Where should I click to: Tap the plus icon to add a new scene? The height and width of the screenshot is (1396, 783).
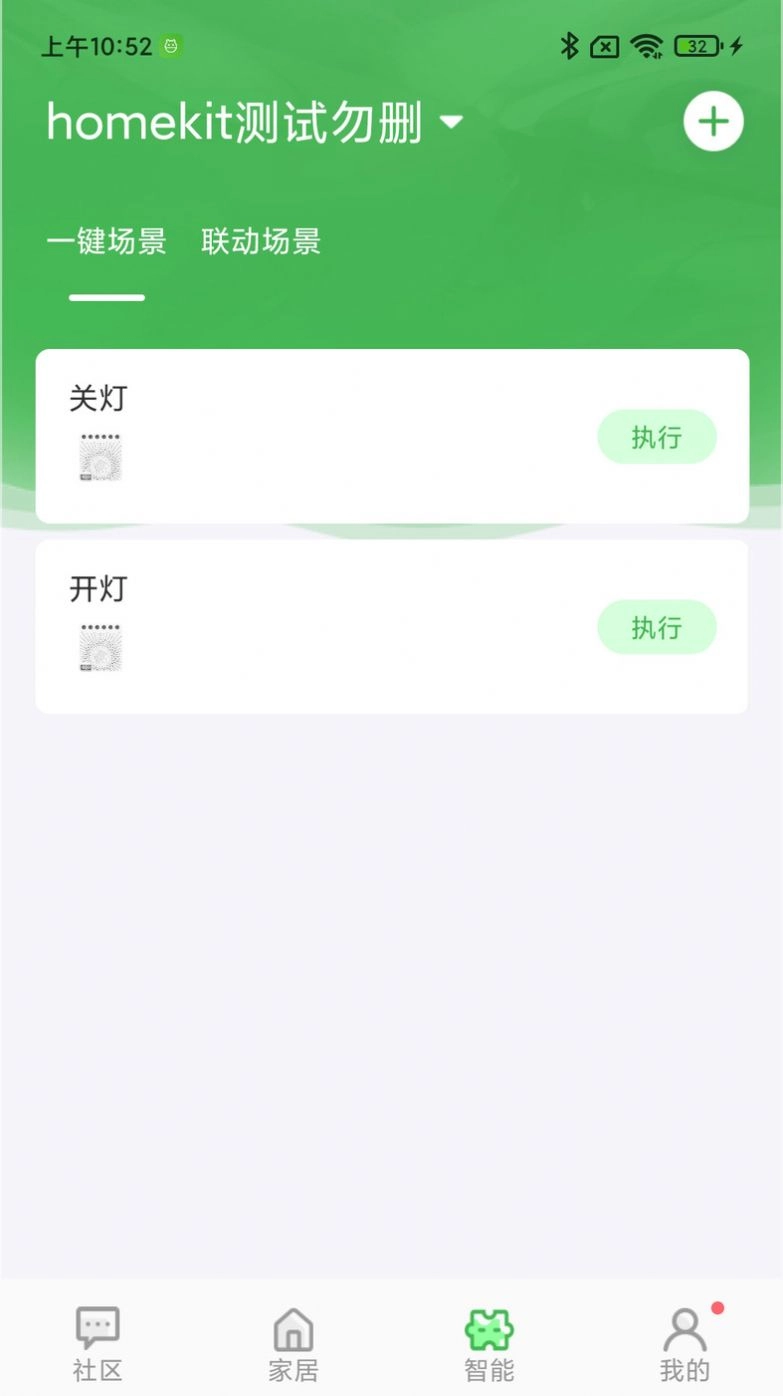pos(712,120)
